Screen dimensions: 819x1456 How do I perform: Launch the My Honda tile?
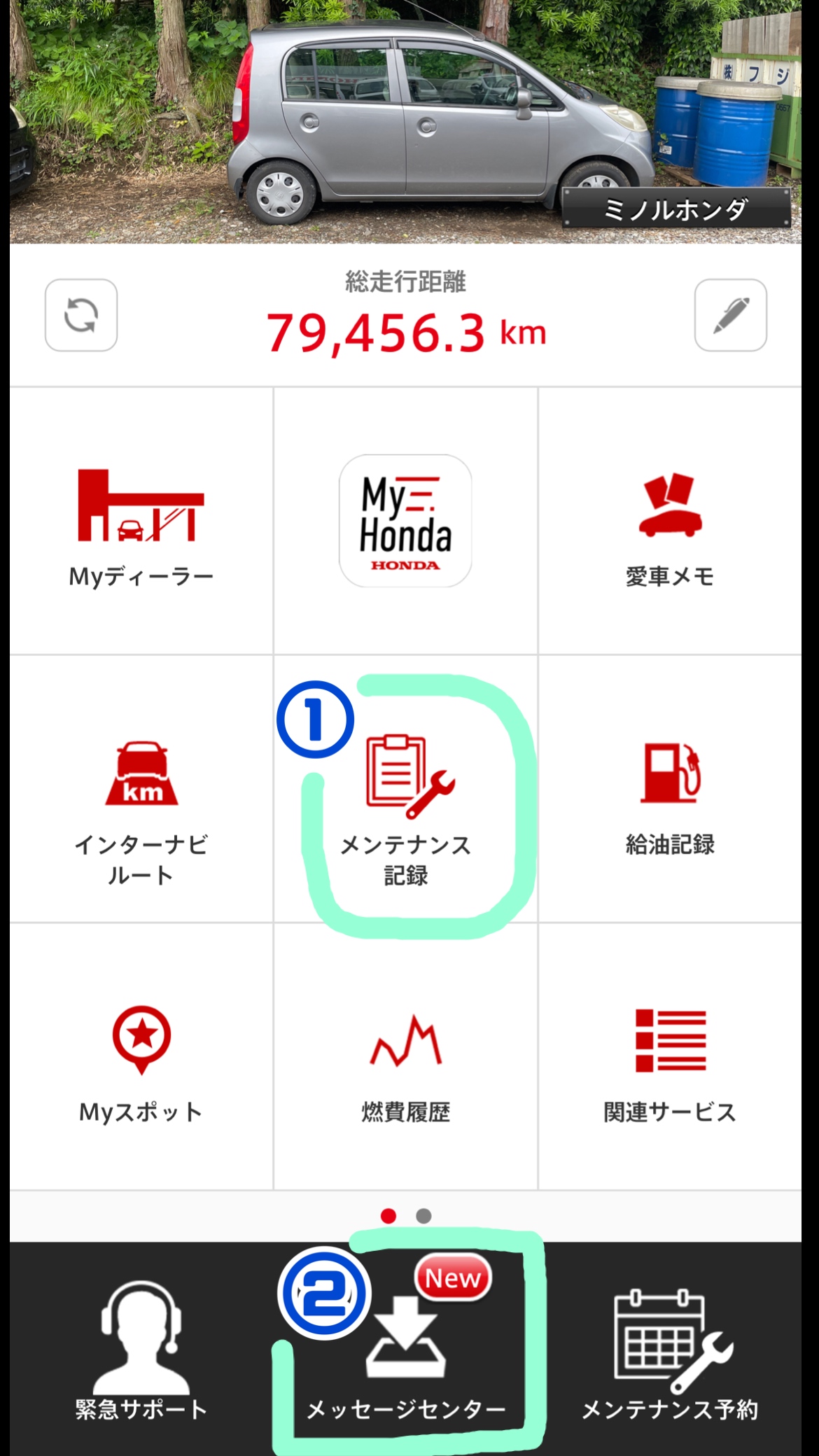point(405,521)
